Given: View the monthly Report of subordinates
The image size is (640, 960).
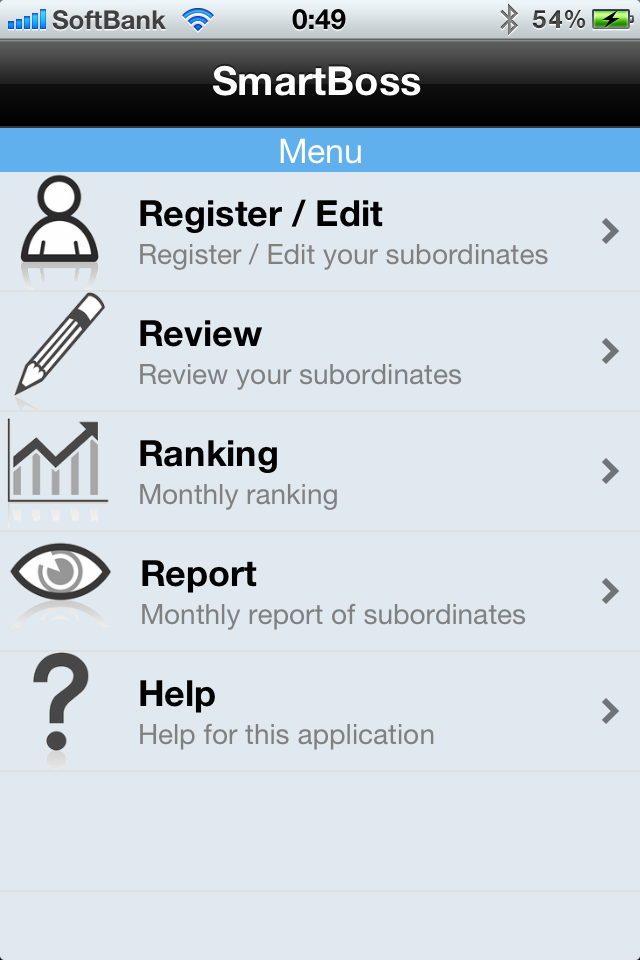Looking at the screenshot, I should point(320,592).
